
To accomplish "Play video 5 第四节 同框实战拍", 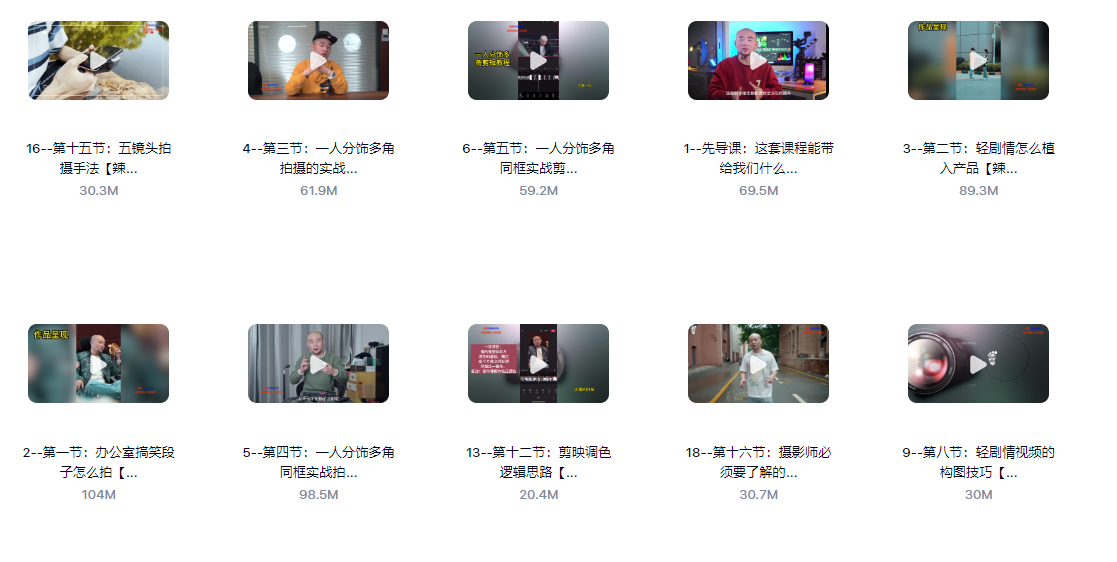I will (x=318, y=364).
